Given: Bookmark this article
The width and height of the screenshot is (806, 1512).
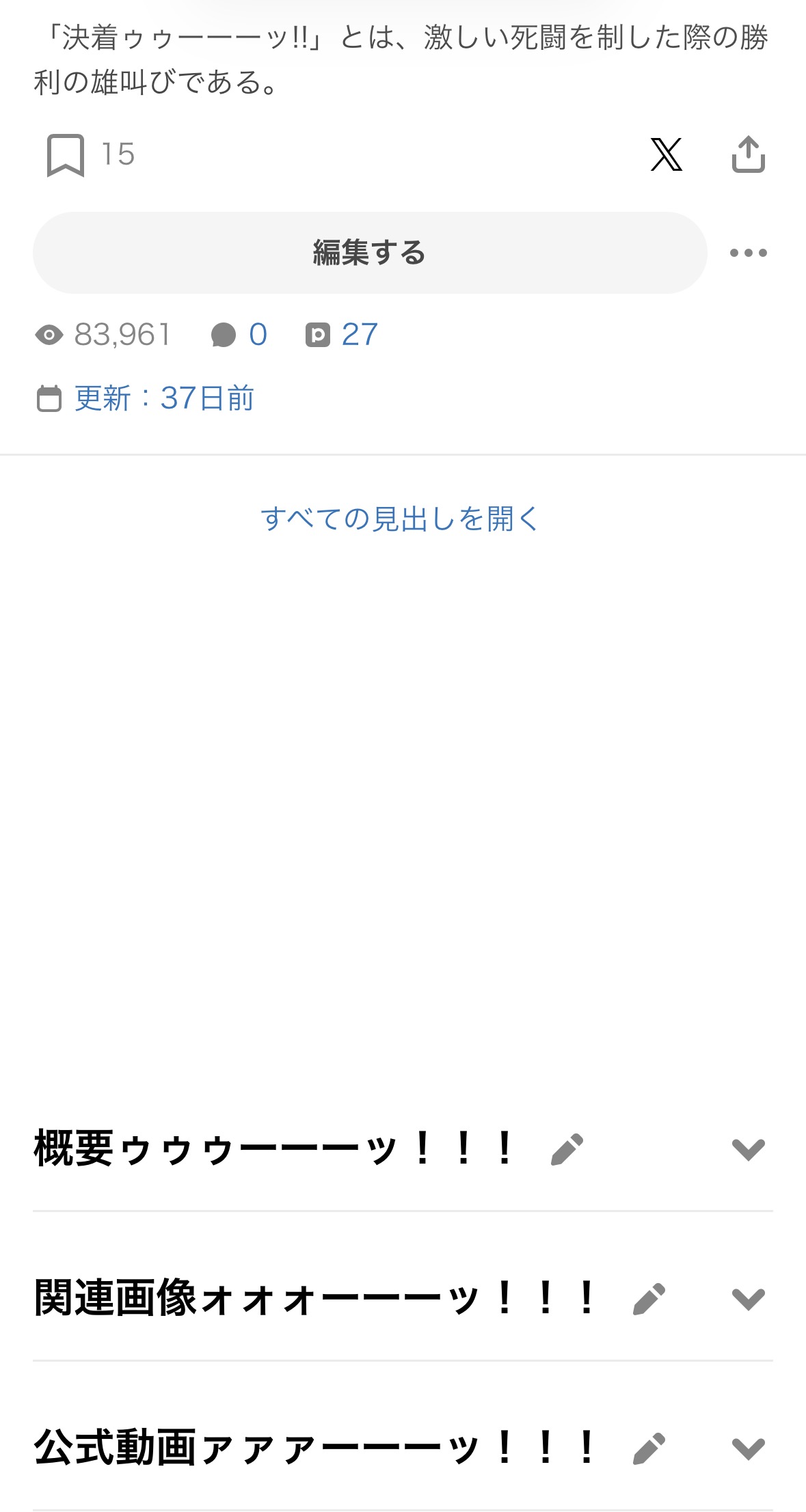Looking at the screenshot, I should (66, 155).
